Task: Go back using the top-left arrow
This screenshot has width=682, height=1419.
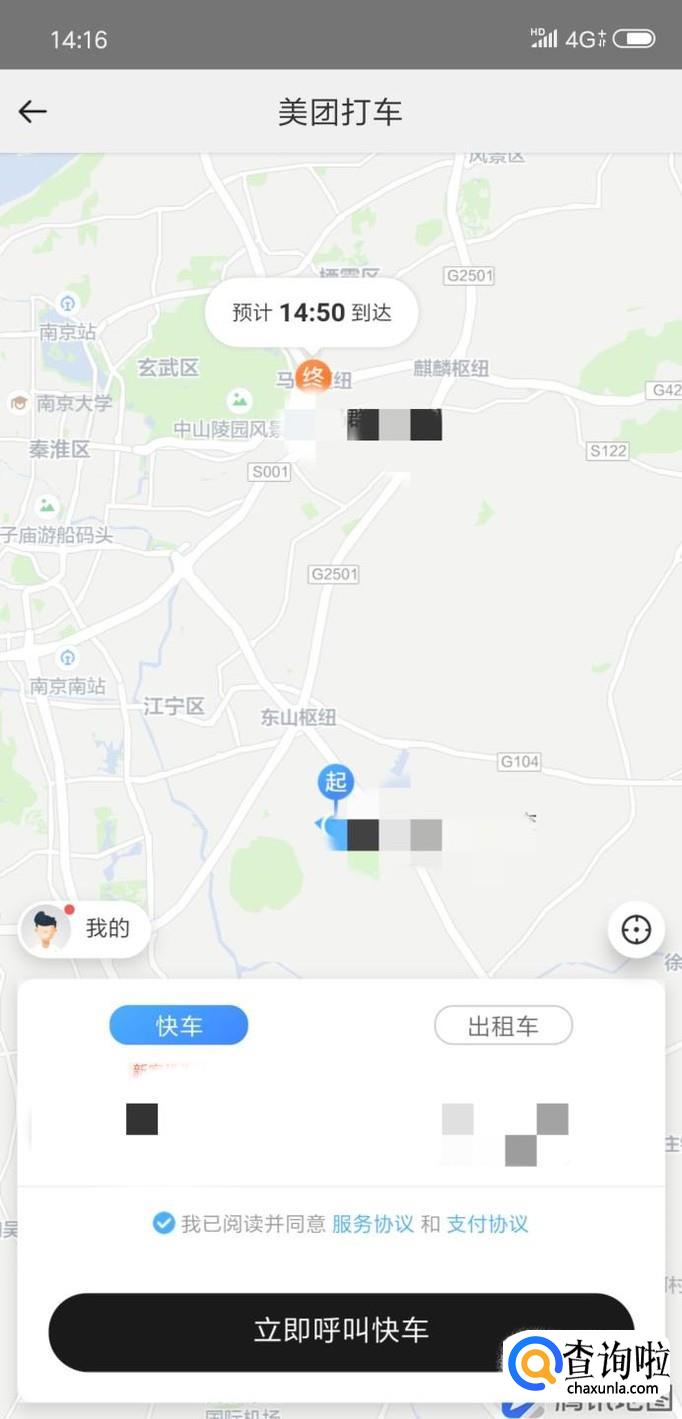Action: (x=33, y=111)
